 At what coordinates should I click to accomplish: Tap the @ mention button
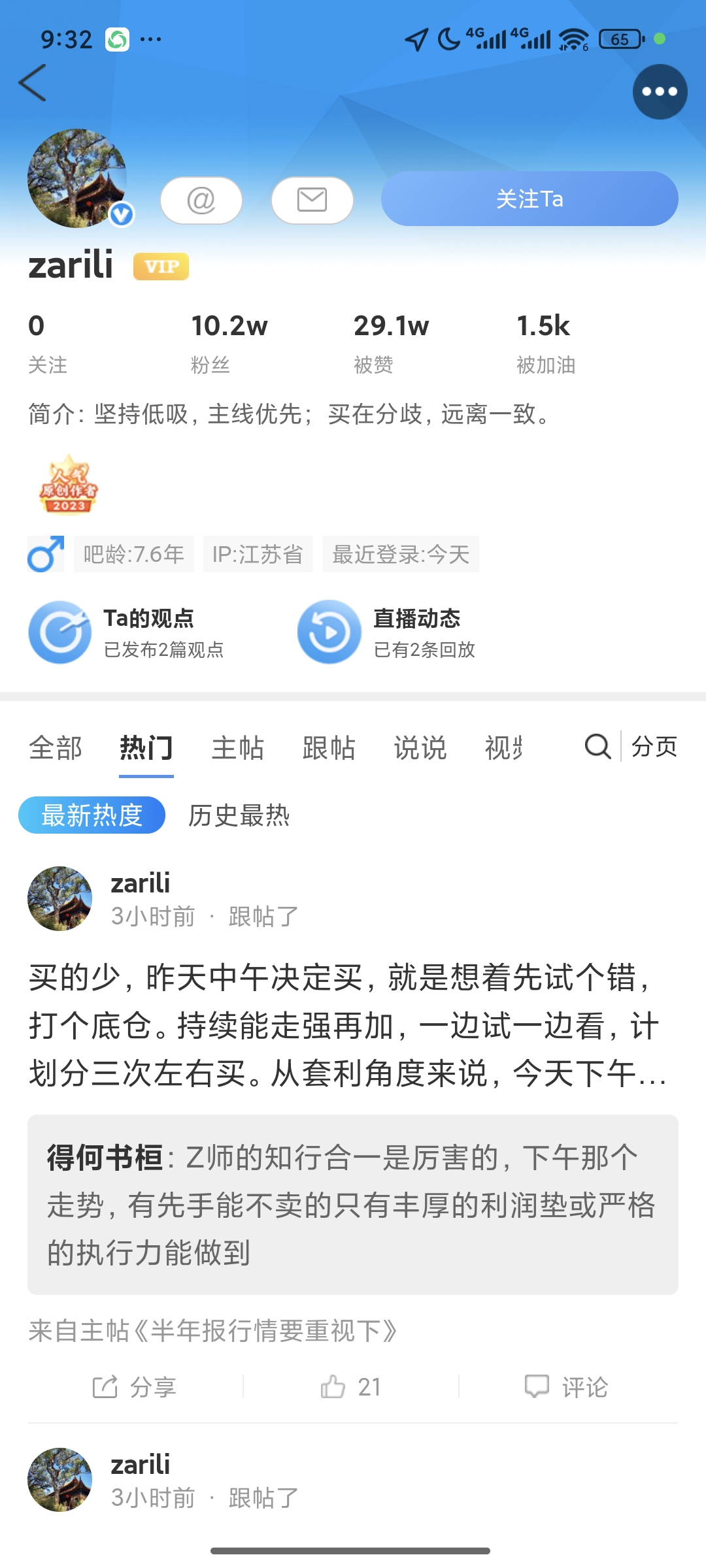coord(201,200)
